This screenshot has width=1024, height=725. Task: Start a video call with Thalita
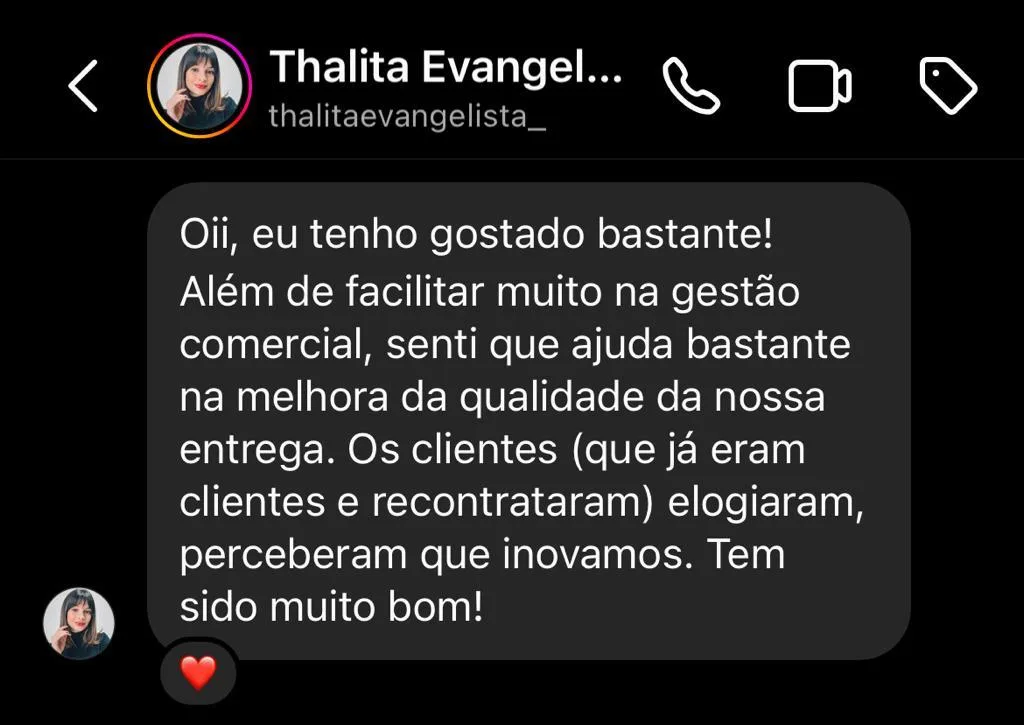(x=819, y=86)
